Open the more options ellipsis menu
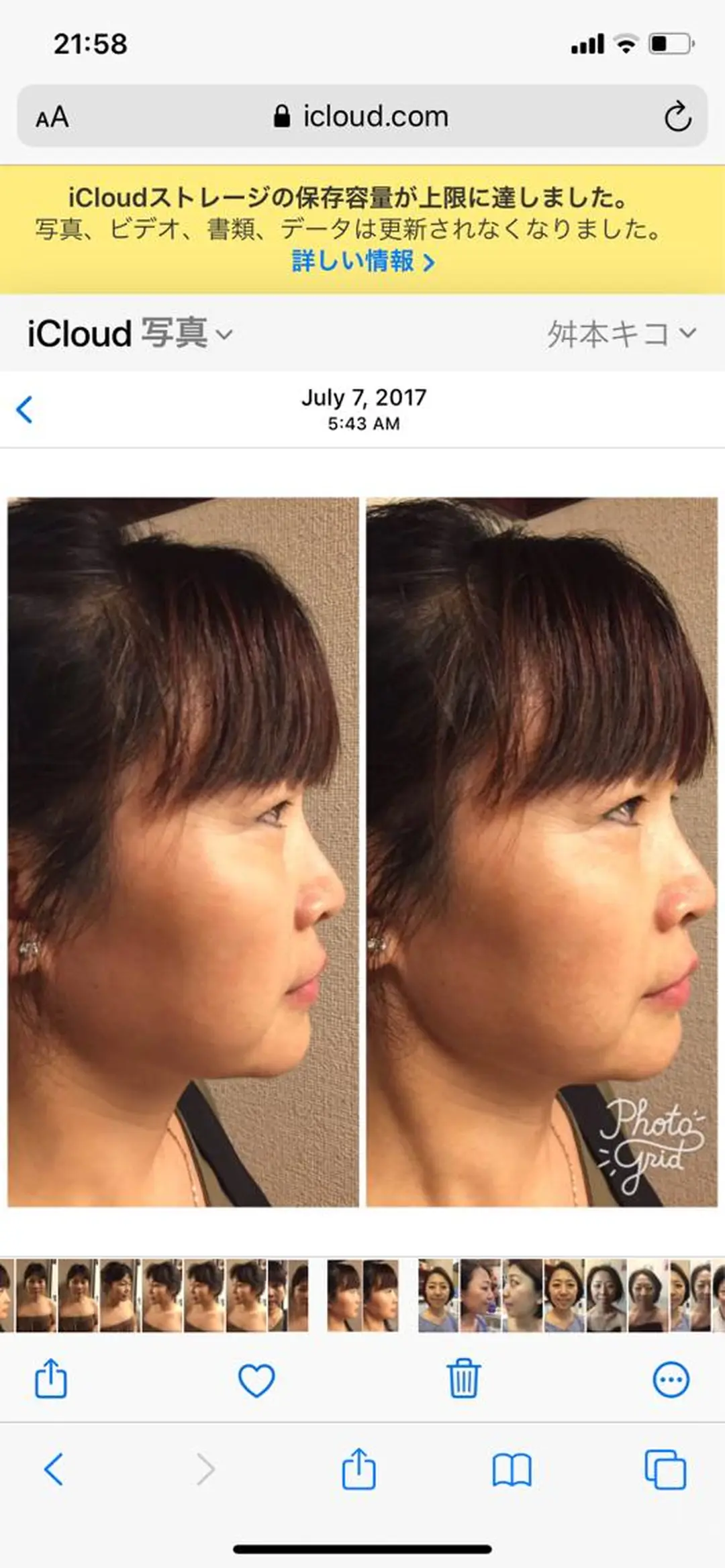The image size is (725, 1568). (x=671, y=1380)
